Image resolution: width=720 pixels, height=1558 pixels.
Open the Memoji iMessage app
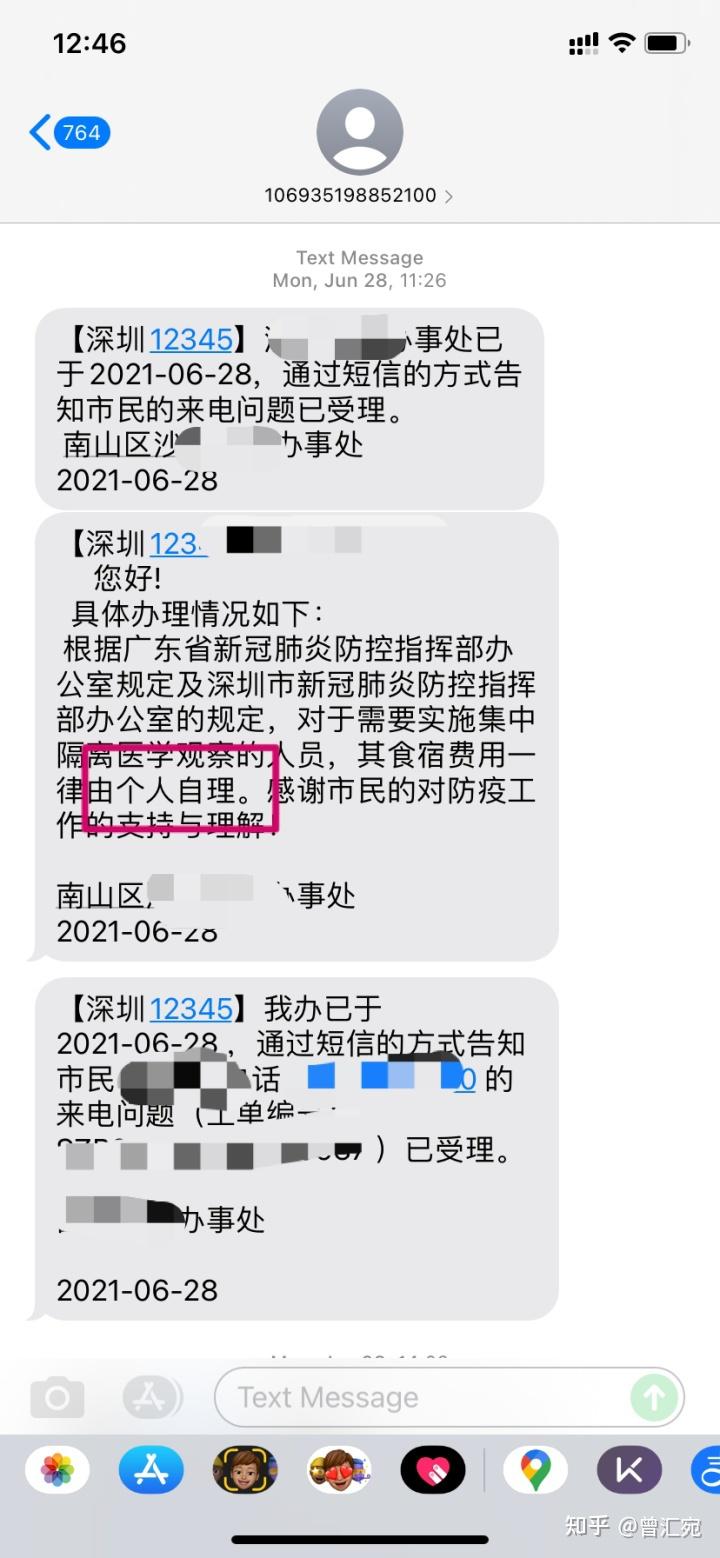244,1470
